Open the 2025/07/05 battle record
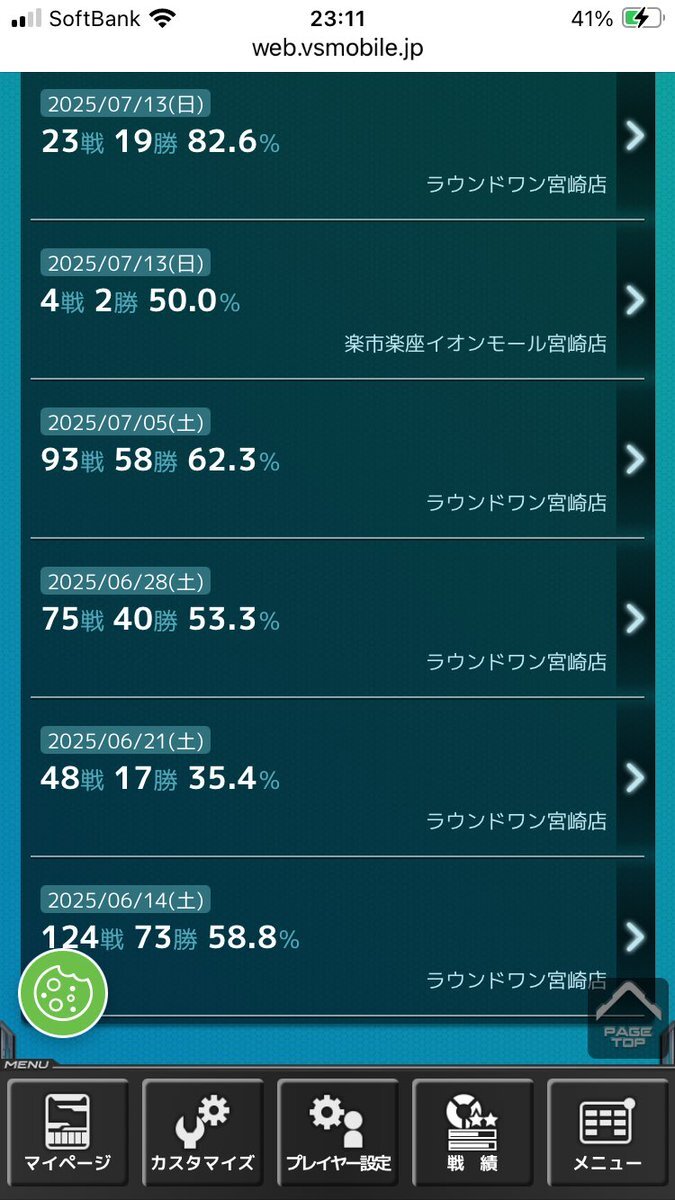 tap(337, 459)
